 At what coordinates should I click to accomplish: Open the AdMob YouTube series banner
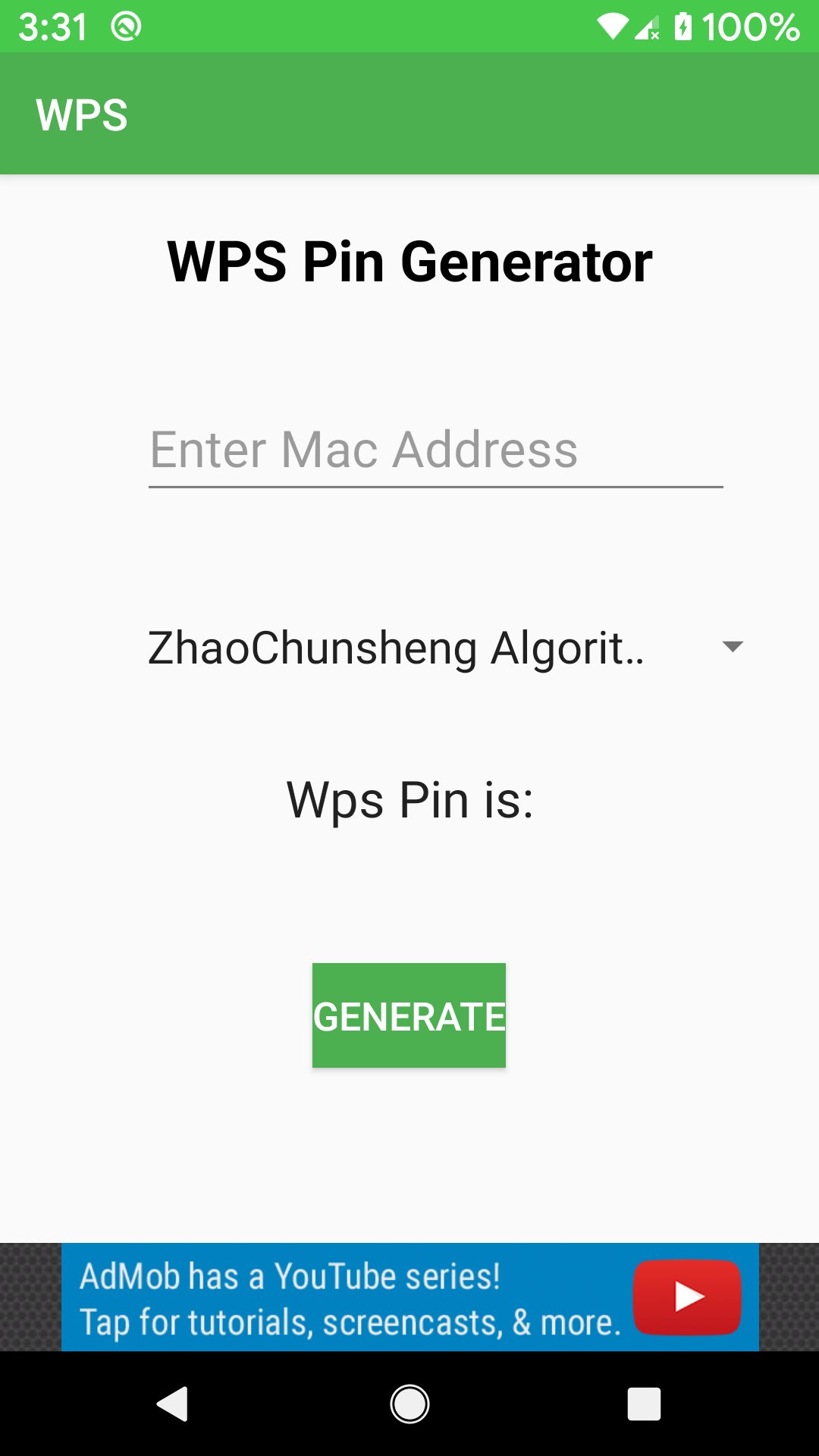click(x=409, y=1298)
